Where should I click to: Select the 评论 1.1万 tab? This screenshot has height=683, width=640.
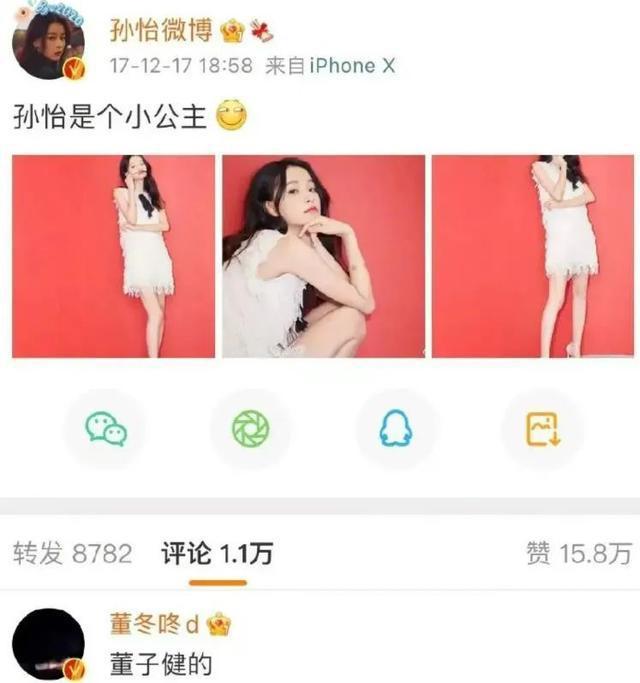coord(216,553)
